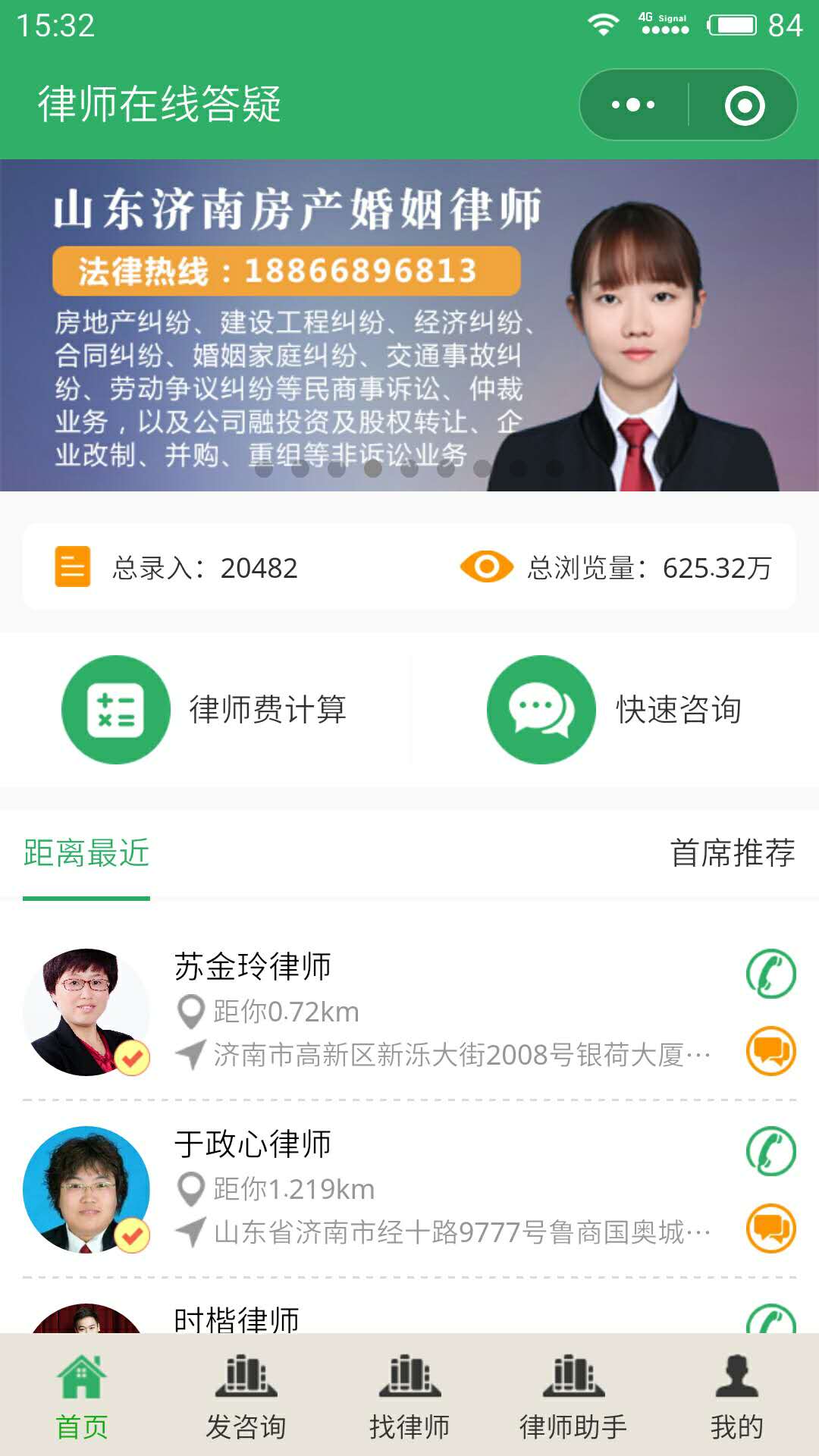Open 律师费计算 calculator
This screenshot has width=819, height=1456.
tap(205, 710)
